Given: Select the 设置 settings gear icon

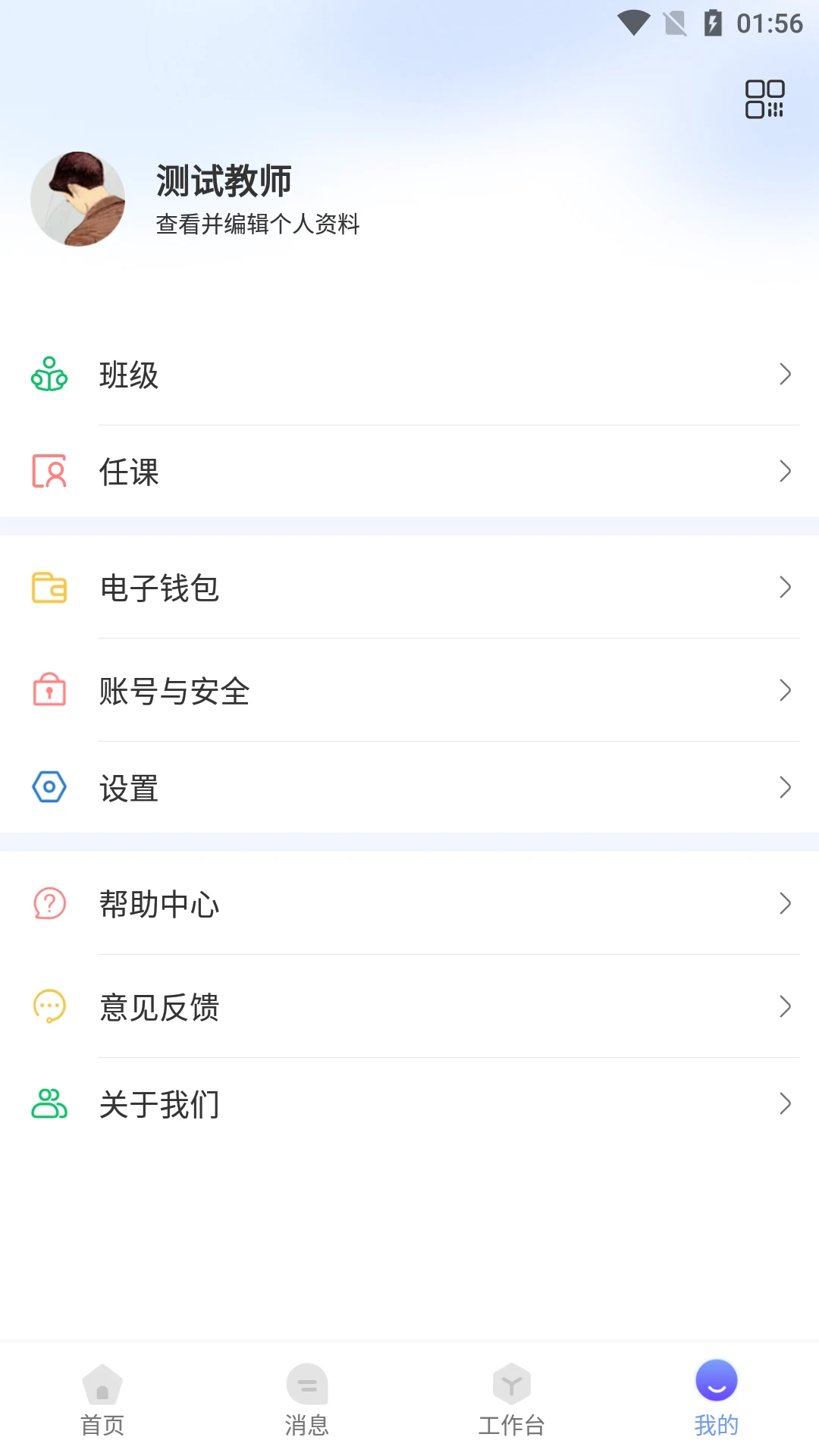Looking at the screenshot, I should [49, 788].
